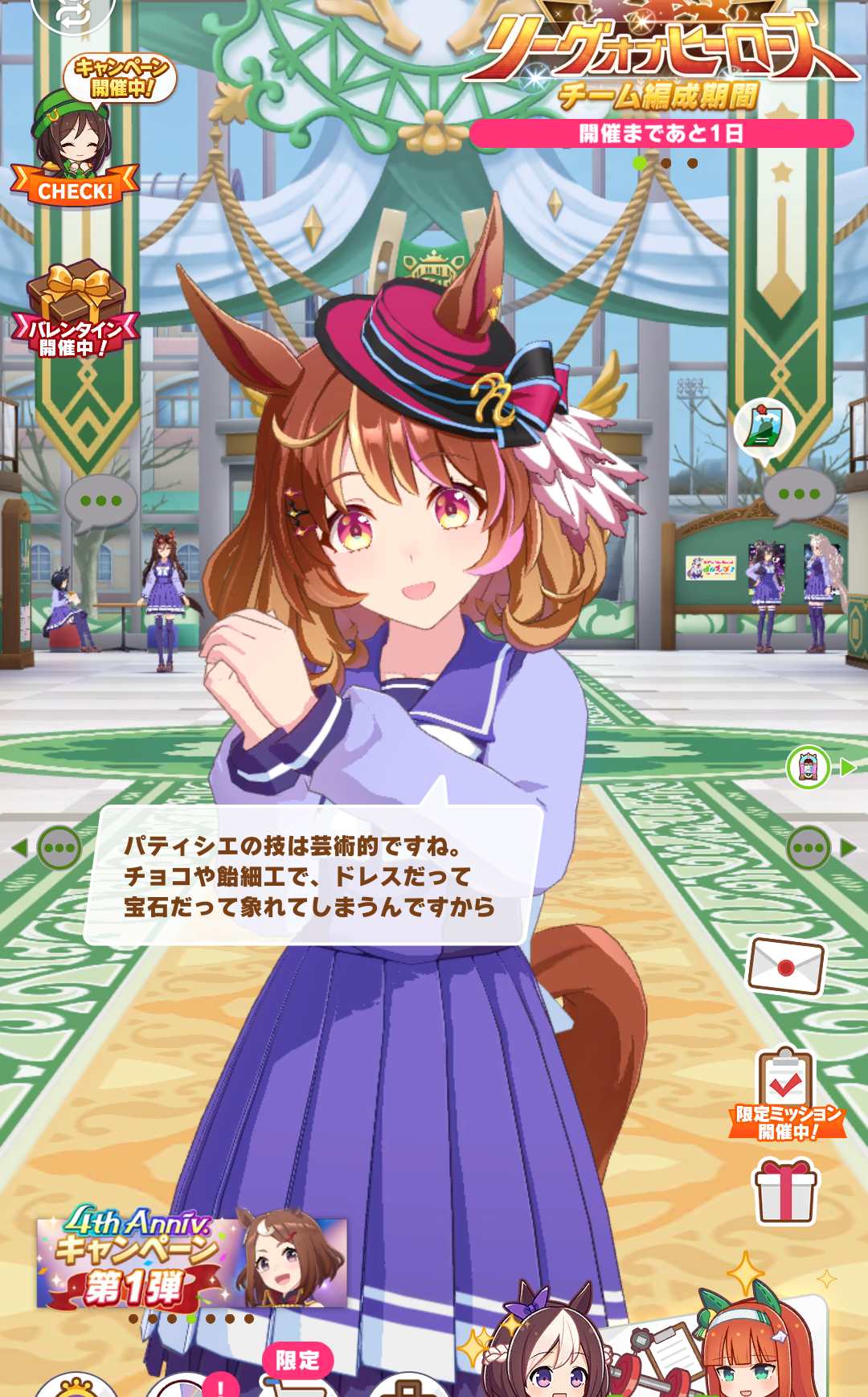Open the League of Heroes event banner

point(661,76)
